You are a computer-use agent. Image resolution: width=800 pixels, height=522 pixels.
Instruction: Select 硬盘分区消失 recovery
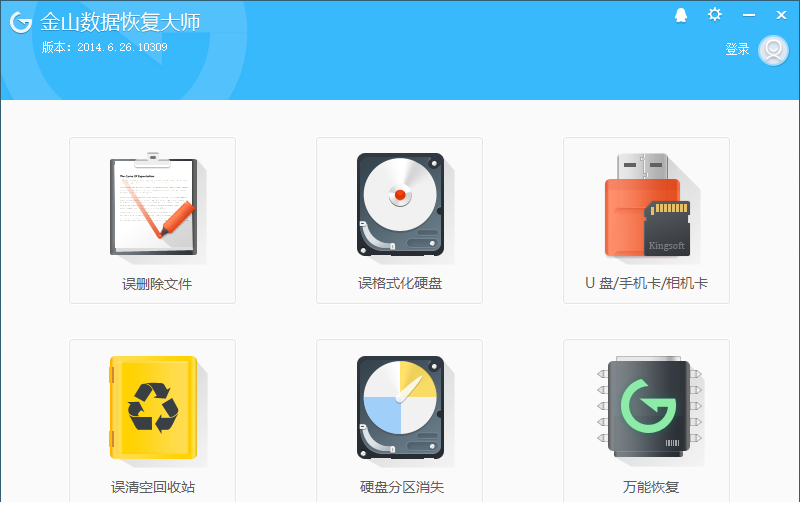(399, 420)
